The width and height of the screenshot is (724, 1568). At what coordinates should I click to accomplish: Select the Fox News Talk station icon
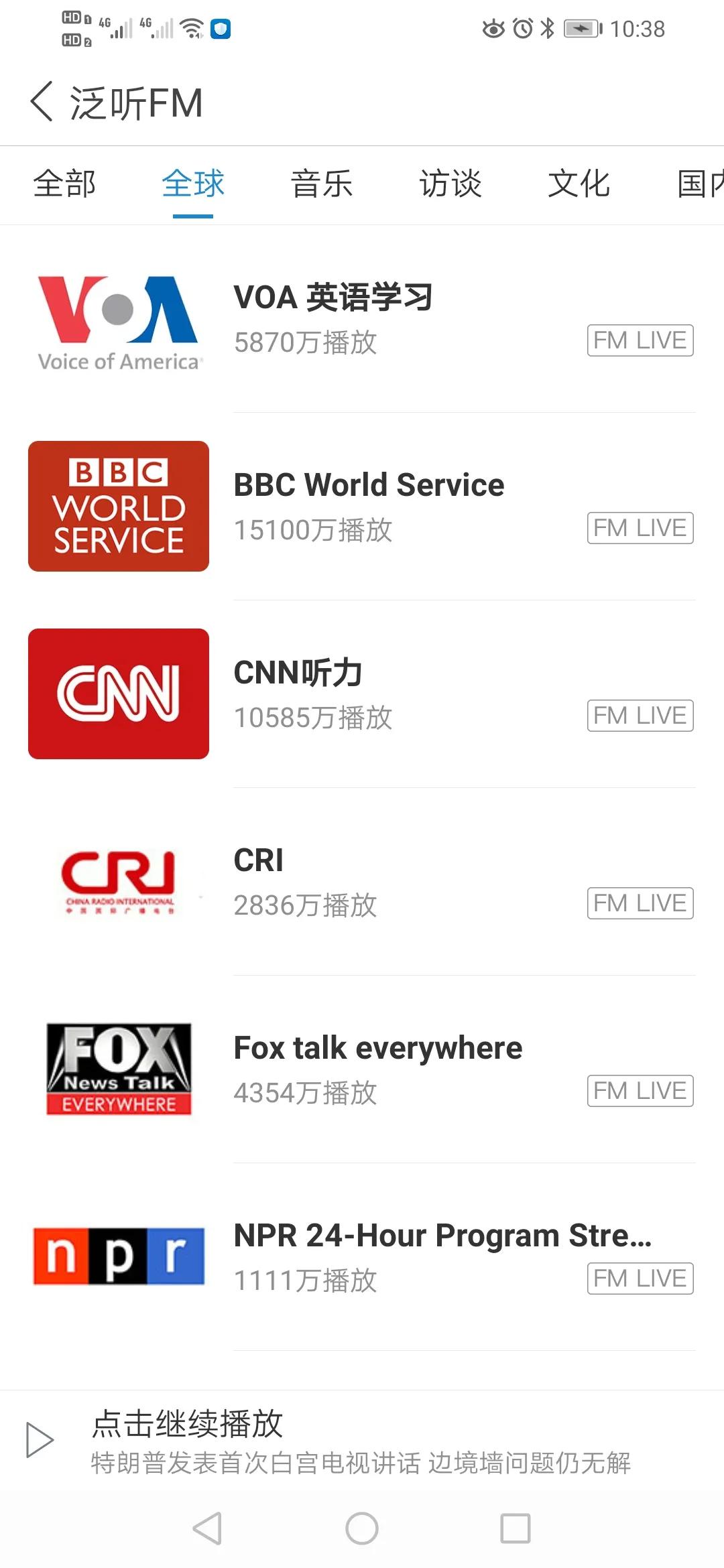tap(118, 1069)
